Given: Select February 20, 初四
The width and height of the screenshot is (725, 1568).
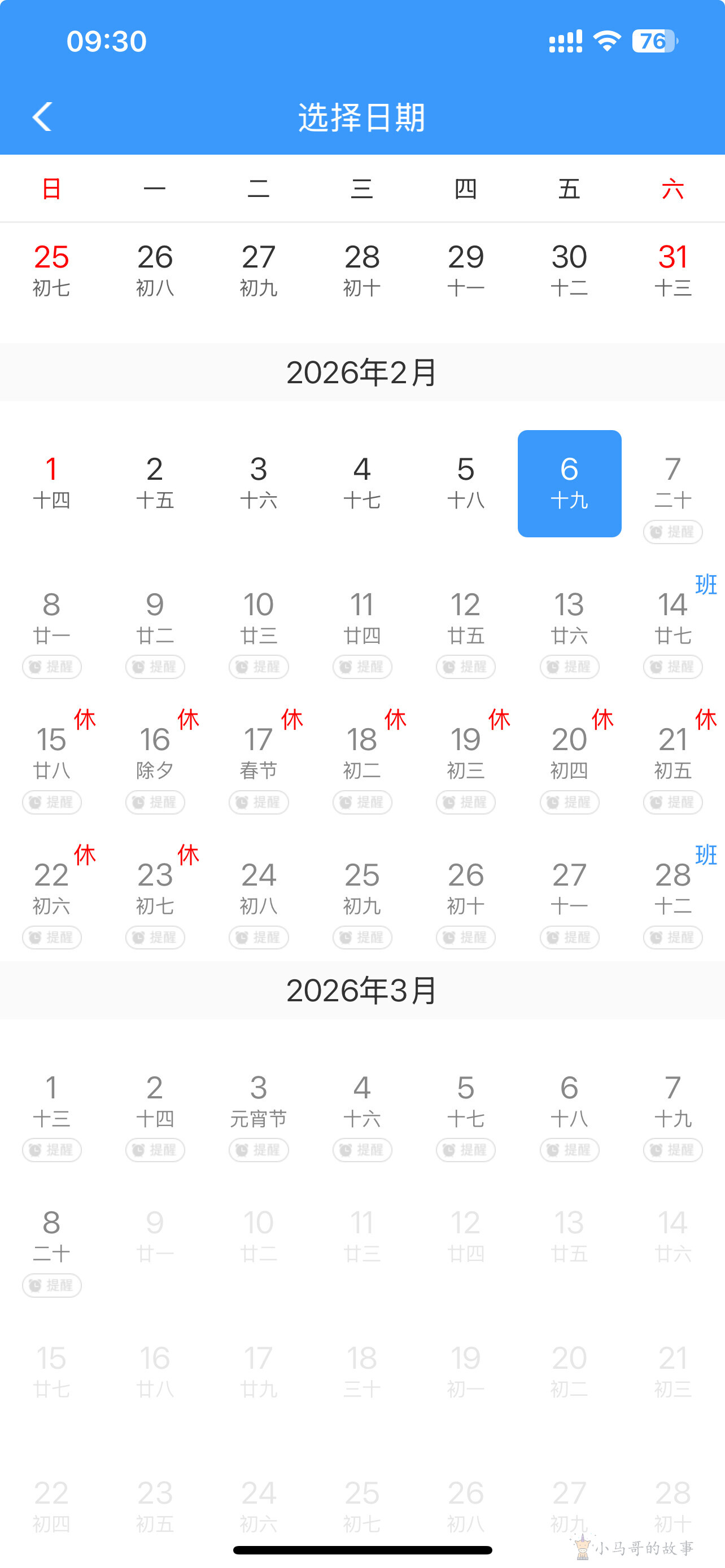Looking at the screenshot, I should click(x=569, y=752).
